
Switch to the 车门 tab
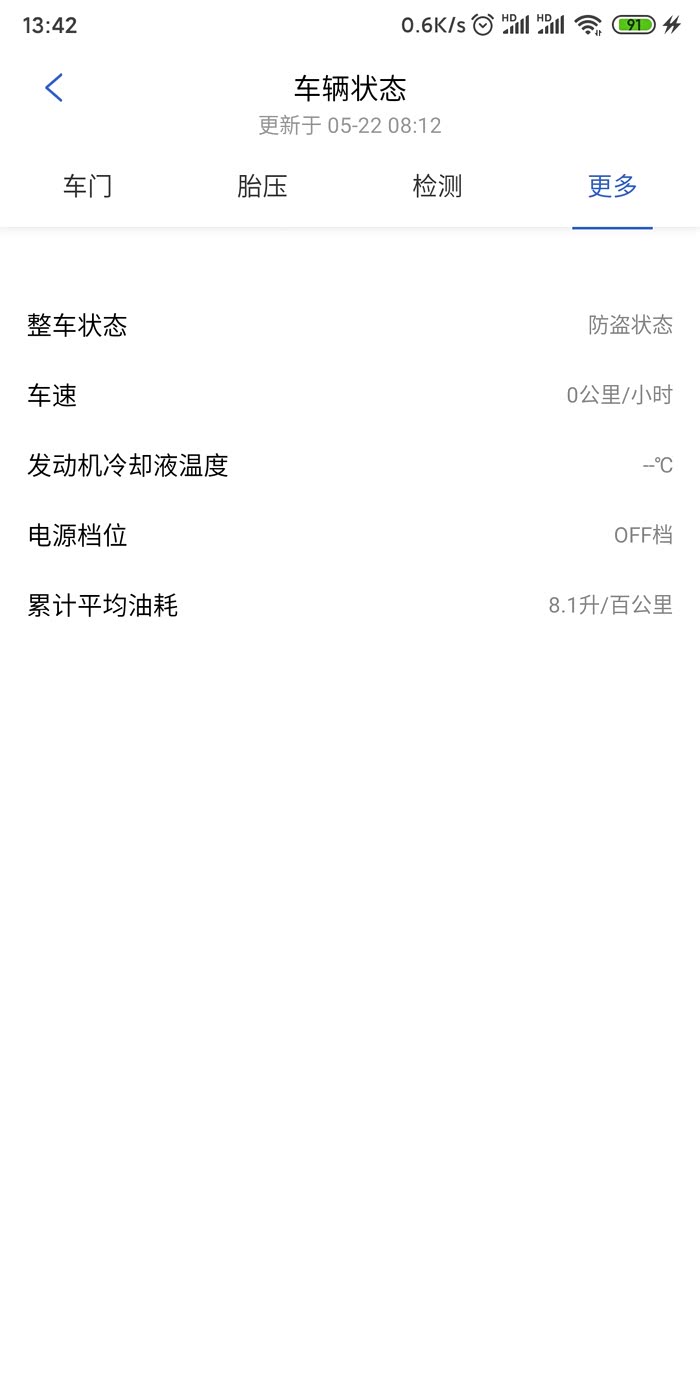[88, 187]
